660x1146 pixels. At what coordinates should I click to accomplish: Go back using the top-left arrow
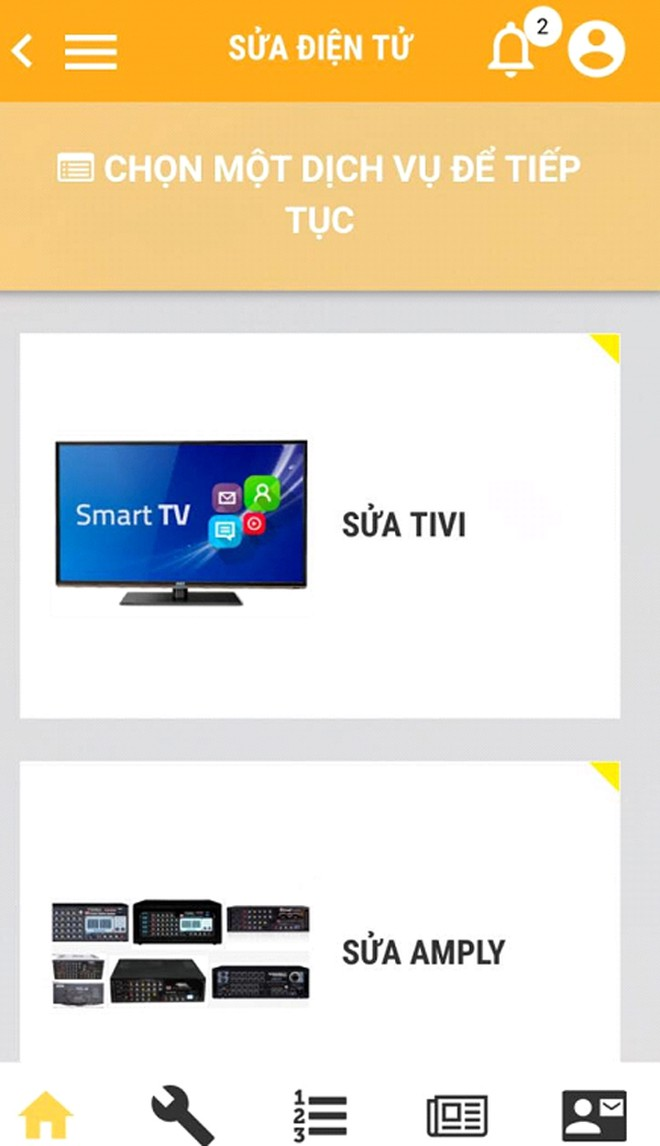pos(22,50)
